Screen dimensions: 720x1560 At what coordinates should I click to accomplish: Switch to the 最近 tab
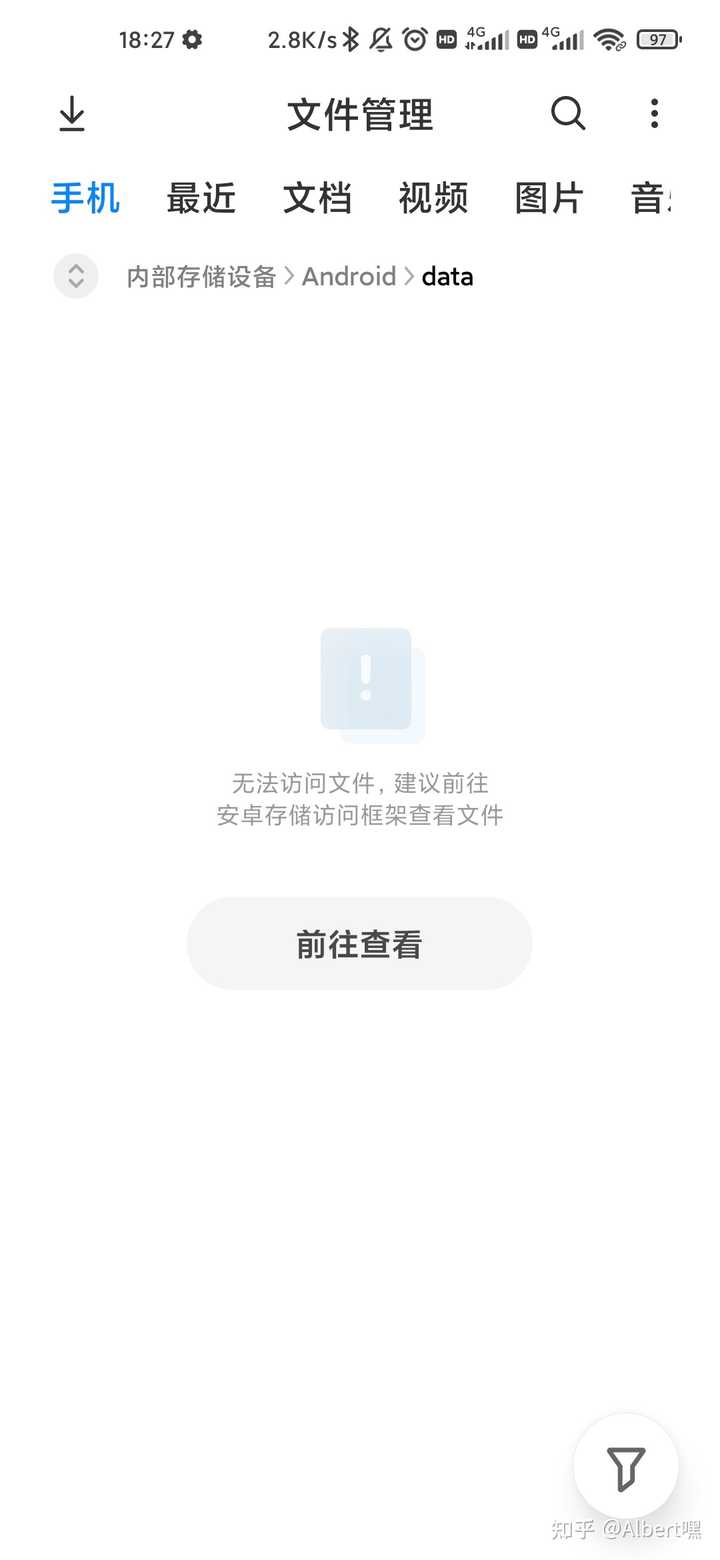point(201,198)
